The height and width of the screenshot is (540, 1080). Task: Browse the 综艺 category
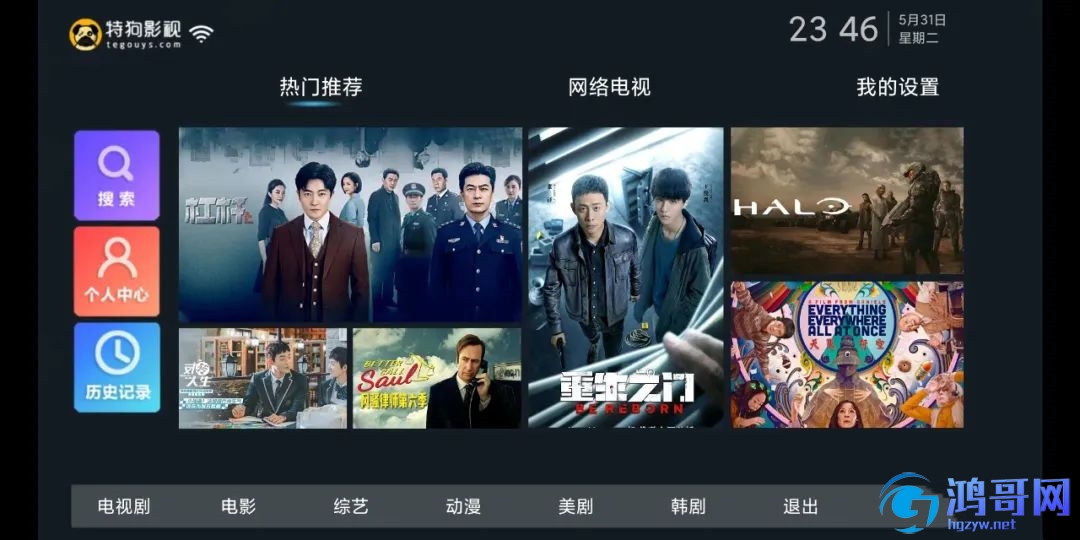(351, 507)
